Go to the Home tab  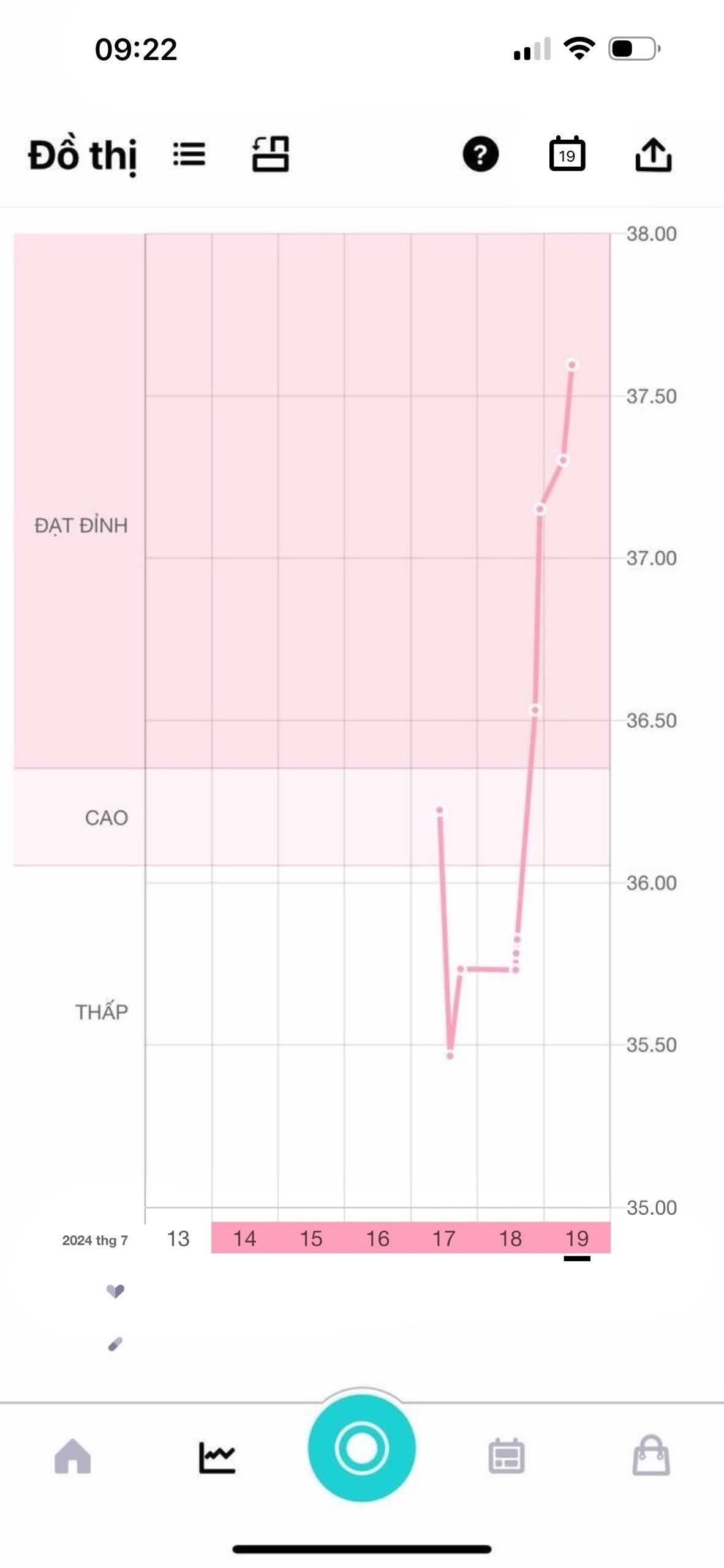[x=73, y=1456]
